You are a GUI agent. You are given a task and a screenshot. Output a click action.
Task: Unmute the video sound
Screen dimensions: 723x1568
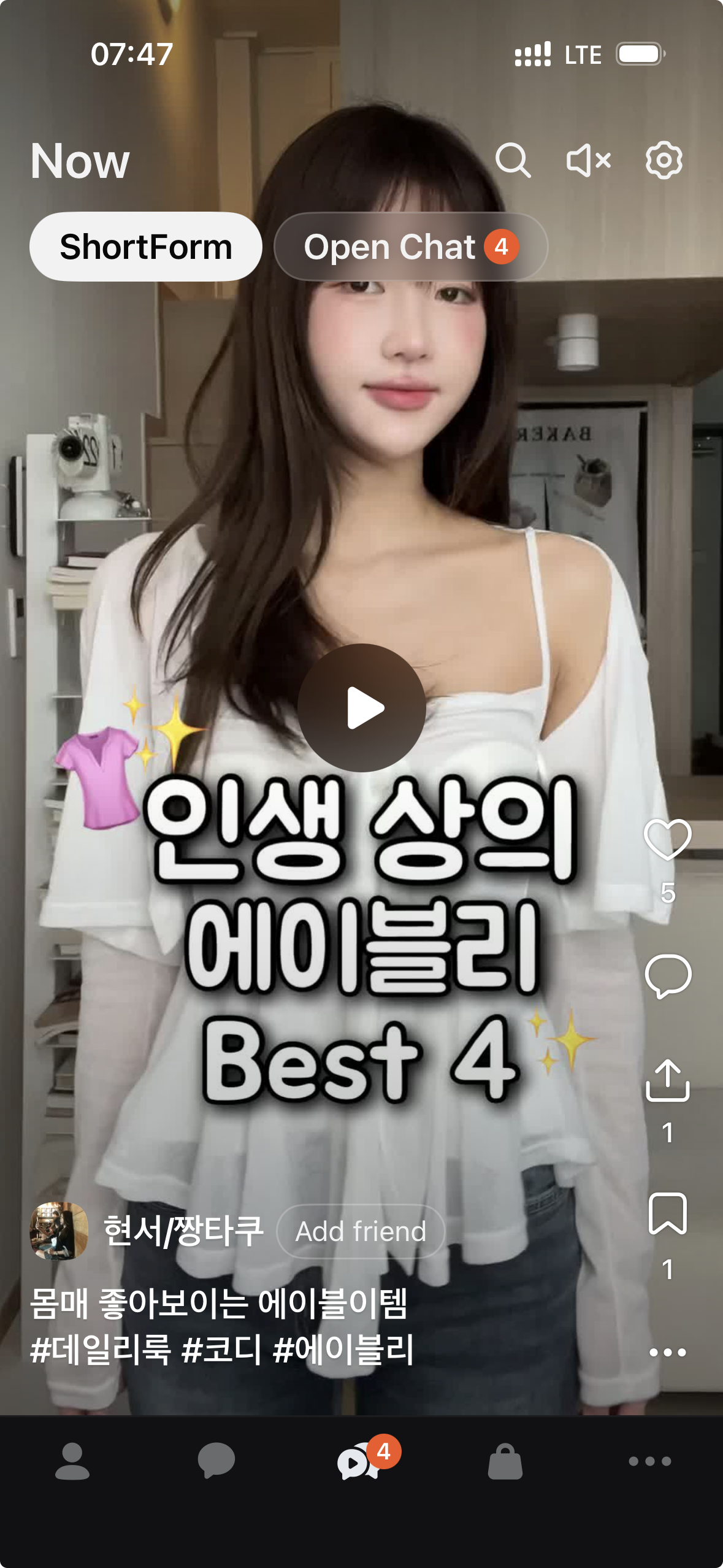point(588,161)
